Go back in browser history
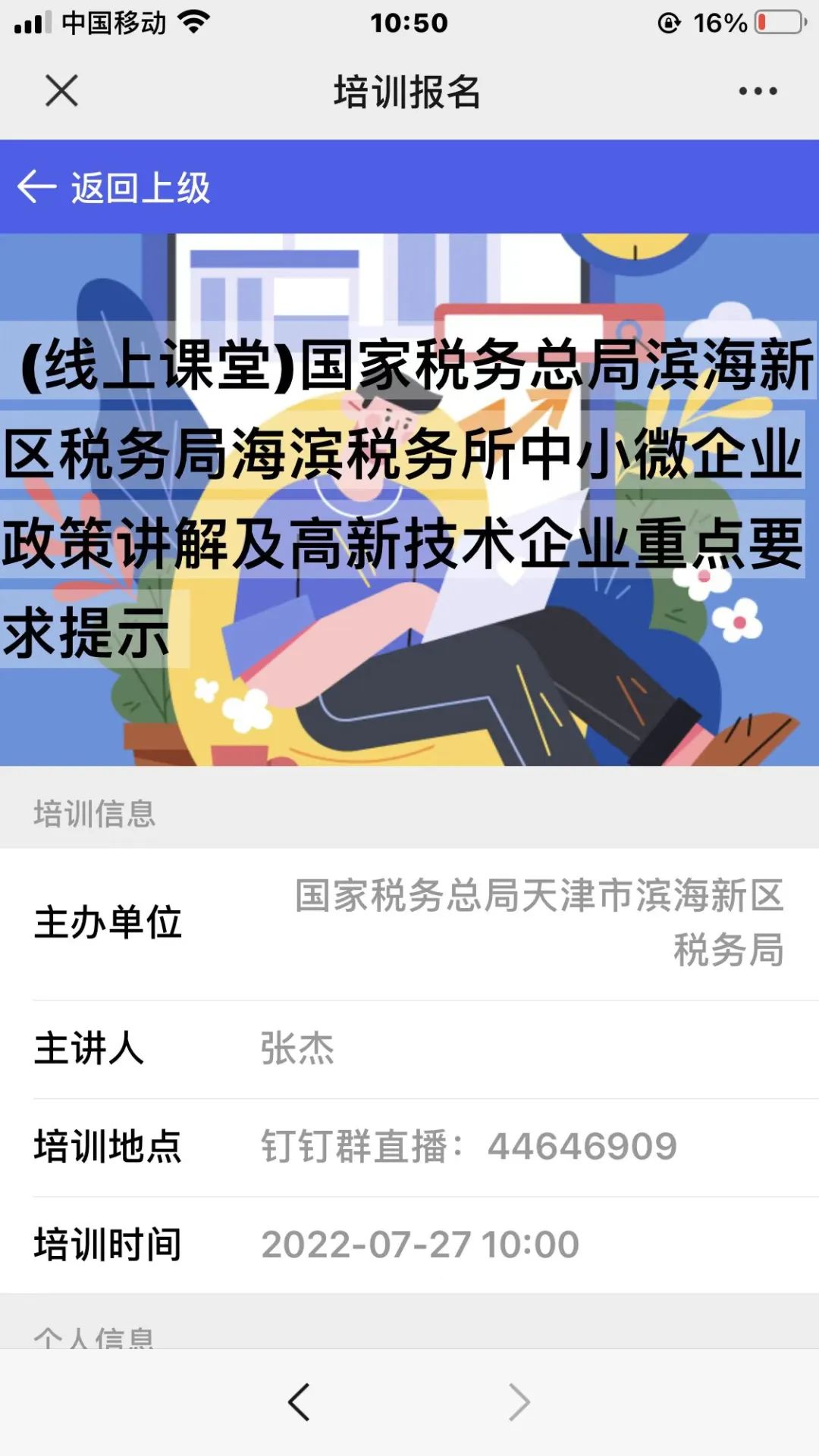Image resolution: width=819 pixels, height=1456 pixels. coord(299,1401)
